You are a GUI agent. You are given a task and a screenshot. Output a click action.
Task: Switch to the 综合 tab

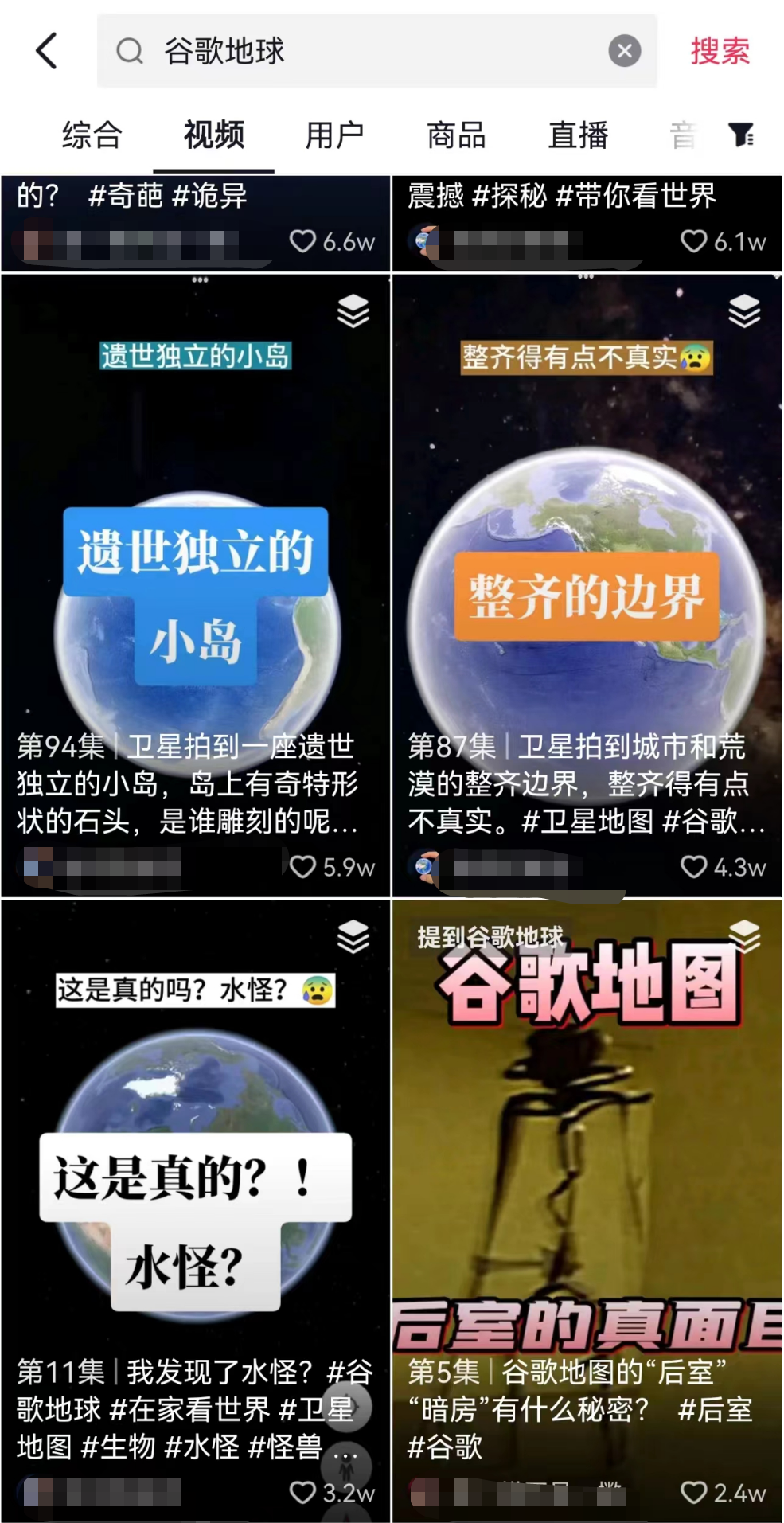(x=92, y=135)
